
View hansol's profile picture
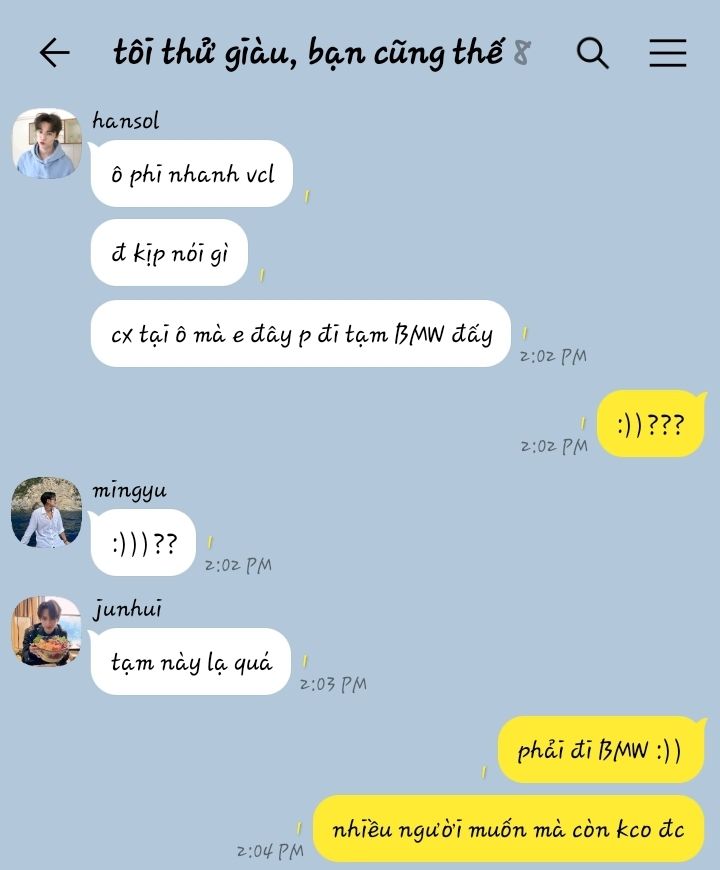click(x=46, y=144)
